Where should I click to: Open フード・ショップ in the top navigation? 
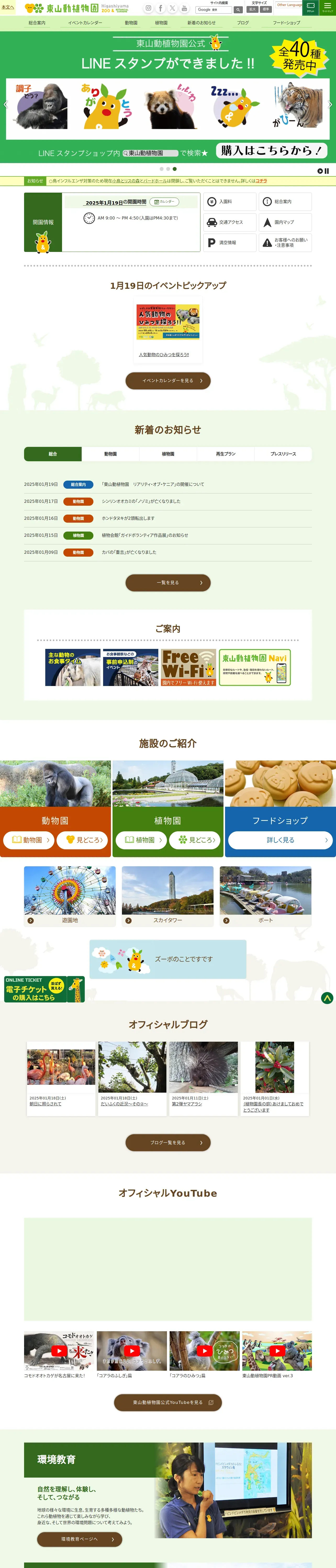coord(286,22)
